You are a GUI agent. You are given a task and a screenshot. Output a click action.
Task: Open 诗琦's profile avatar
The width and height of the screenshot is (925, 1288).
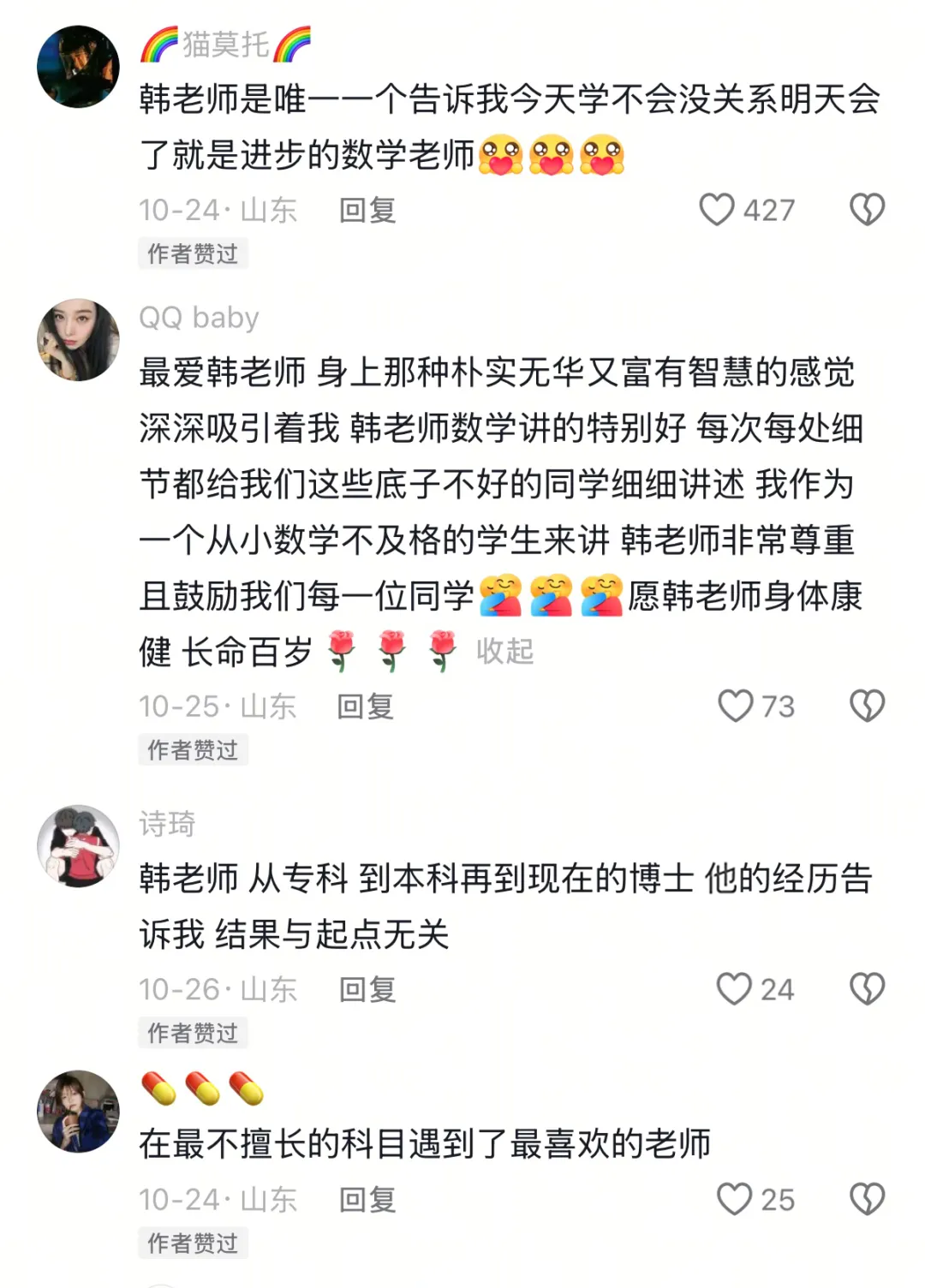coord(78,845)
